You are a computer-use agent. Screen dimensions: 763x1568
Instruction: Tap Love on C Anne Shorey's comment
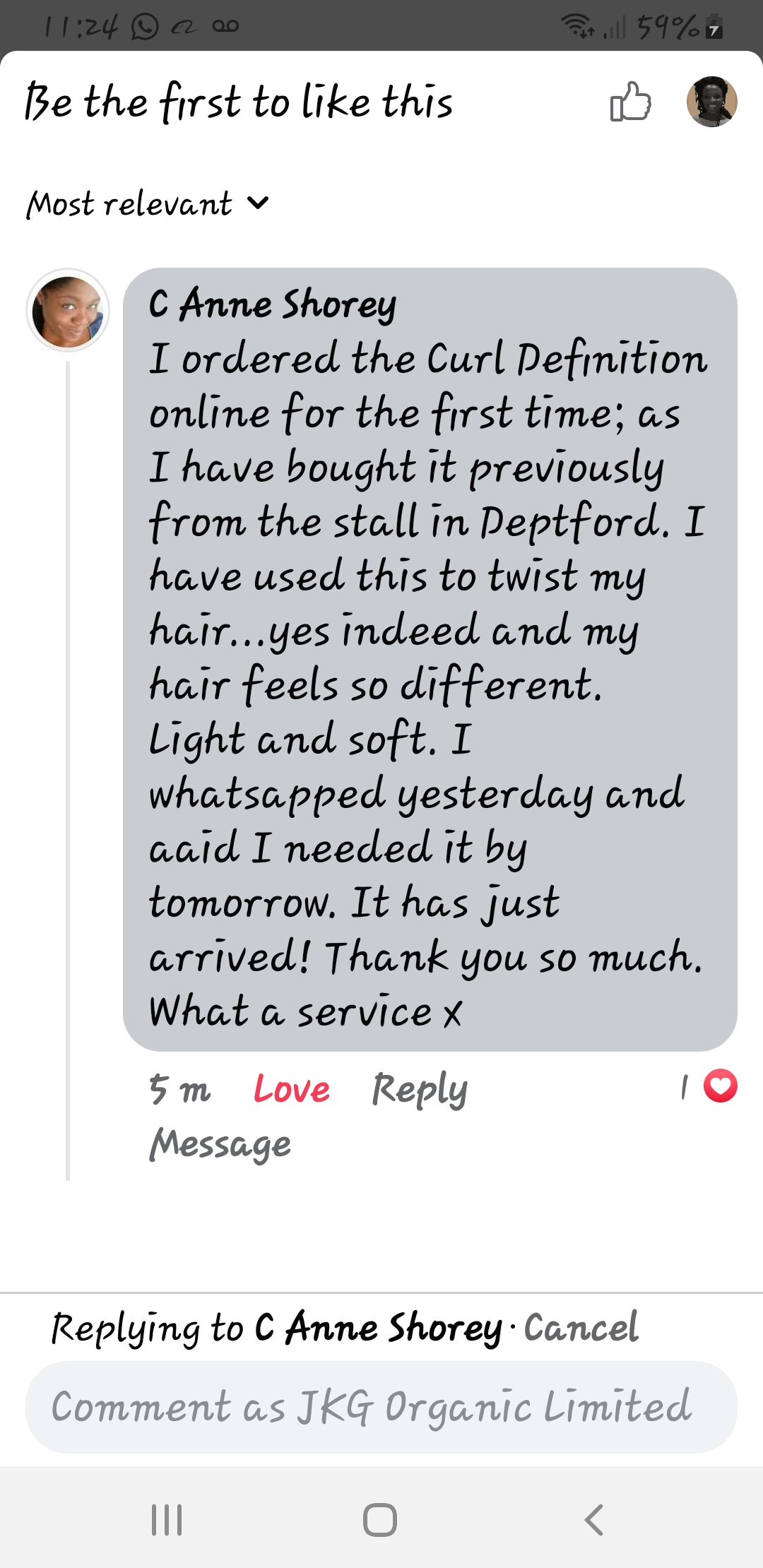(292, 1088)
